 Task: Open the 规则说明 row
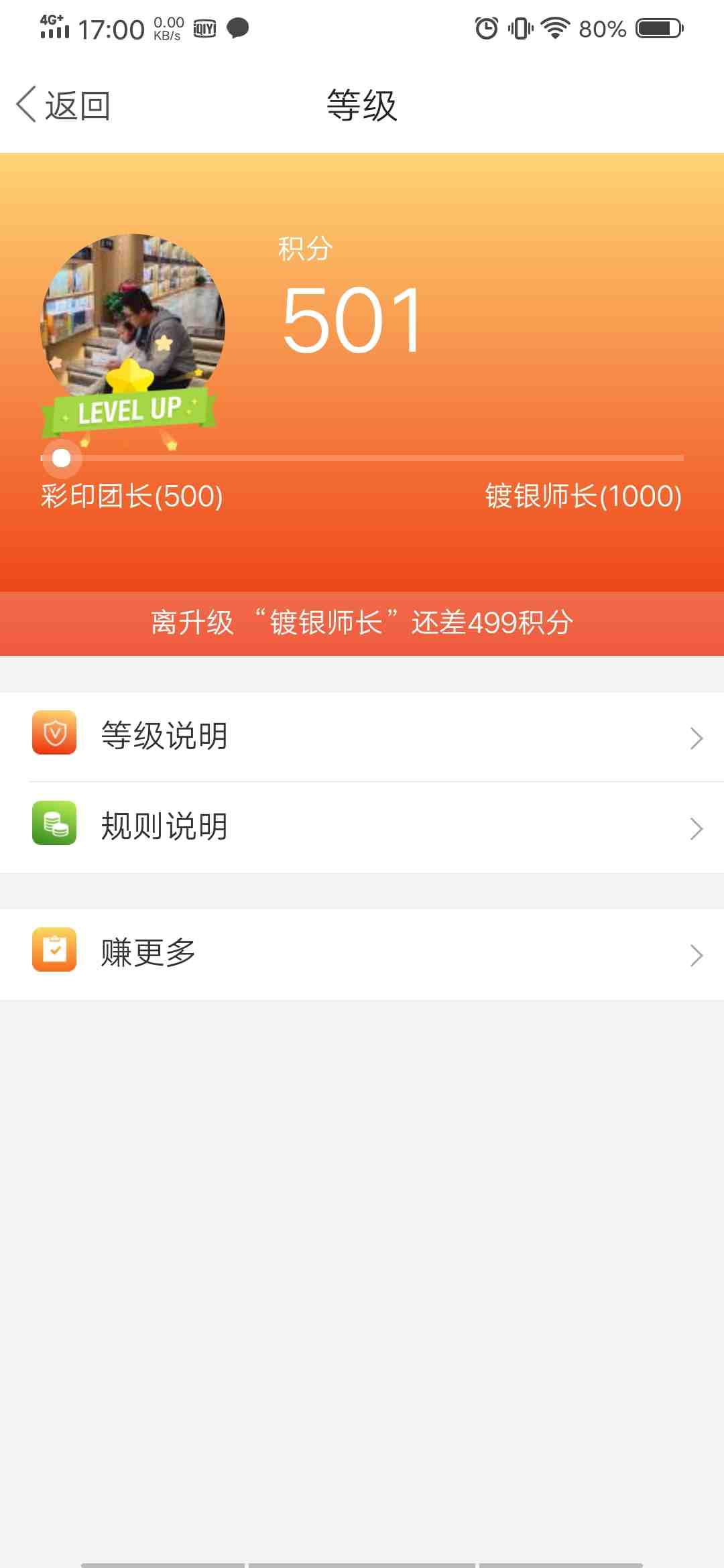(x=362, y=827)
